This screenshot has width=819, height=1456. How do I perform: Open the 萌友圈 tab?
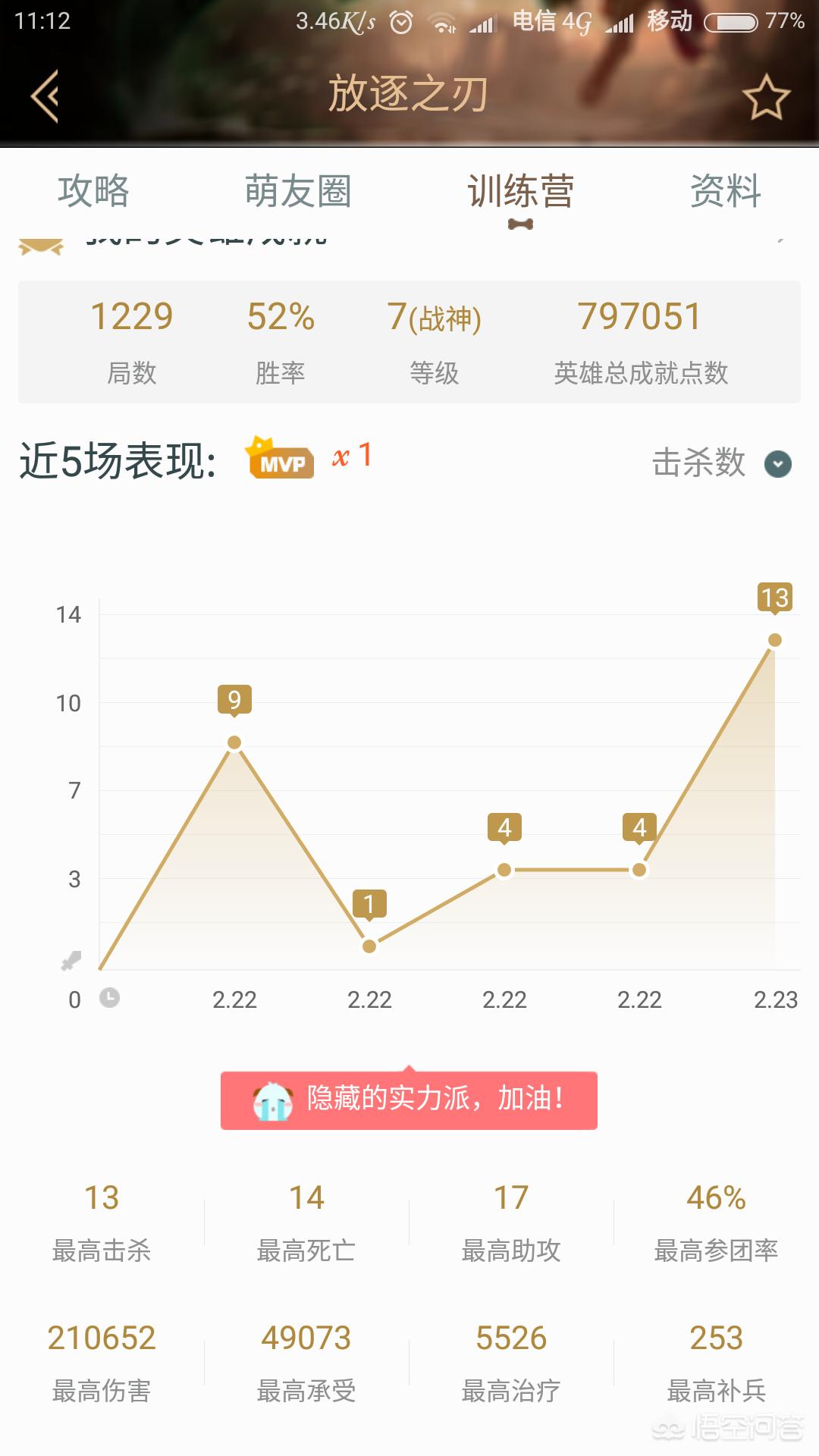coord(298,191)
